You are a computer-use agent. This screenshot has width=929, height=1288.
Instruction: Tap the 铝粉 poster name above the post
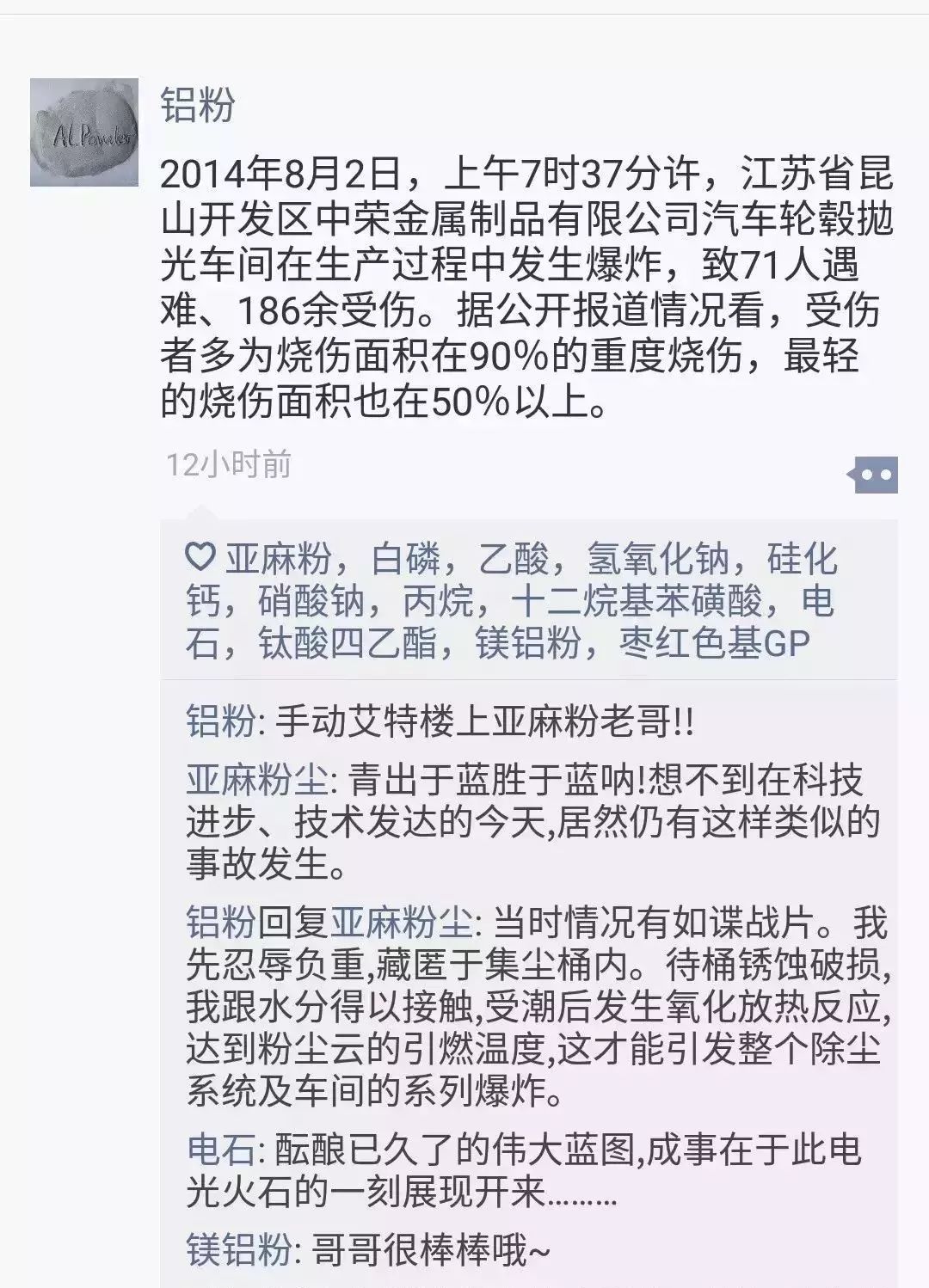pyautogui.click(x=198, y=105)
